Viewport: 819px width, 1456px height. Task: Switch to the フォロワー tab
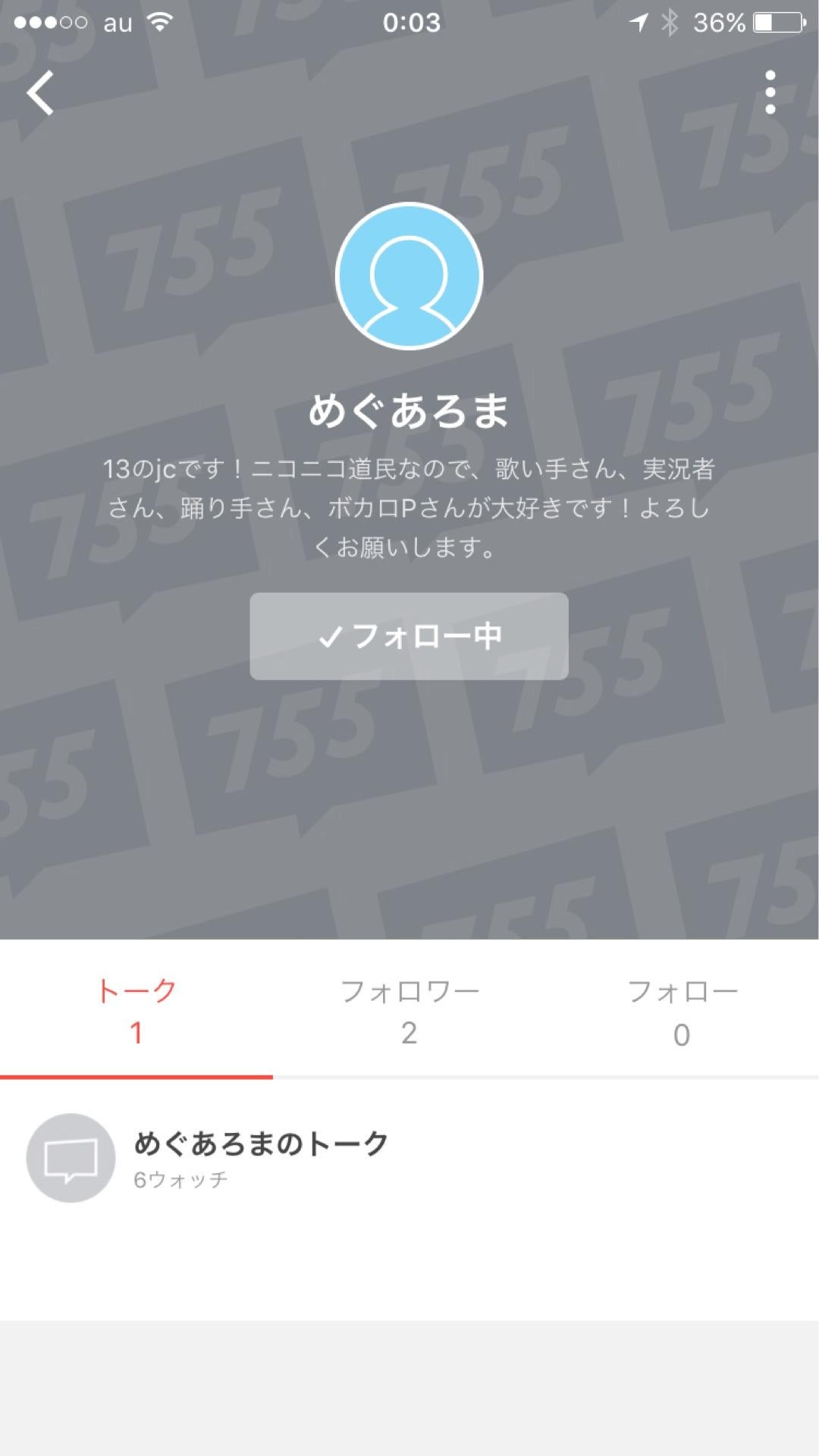[409, 1009]
